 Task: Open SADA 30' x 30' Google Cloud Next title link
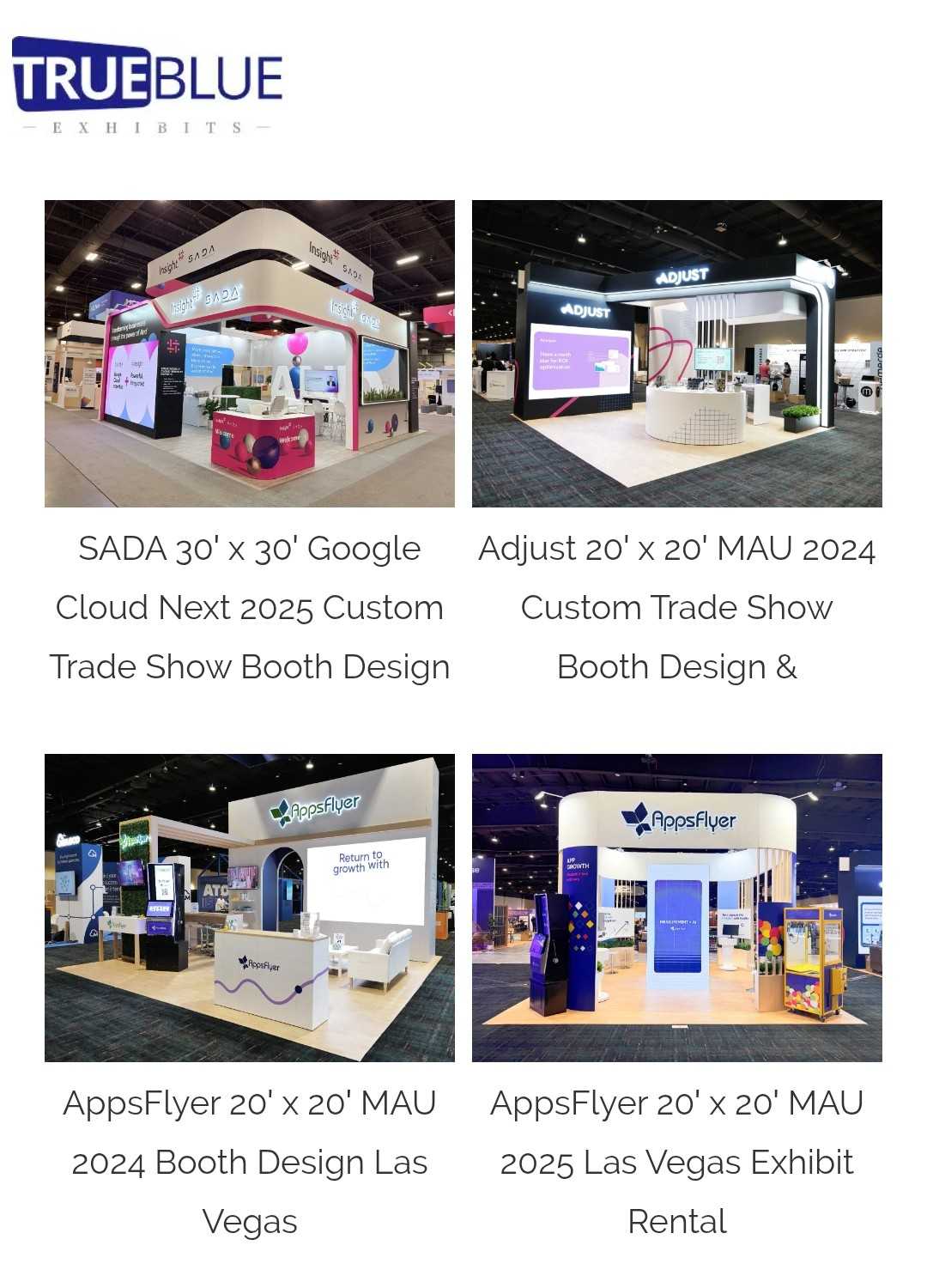pyautogui.click(x=249, y=608)
